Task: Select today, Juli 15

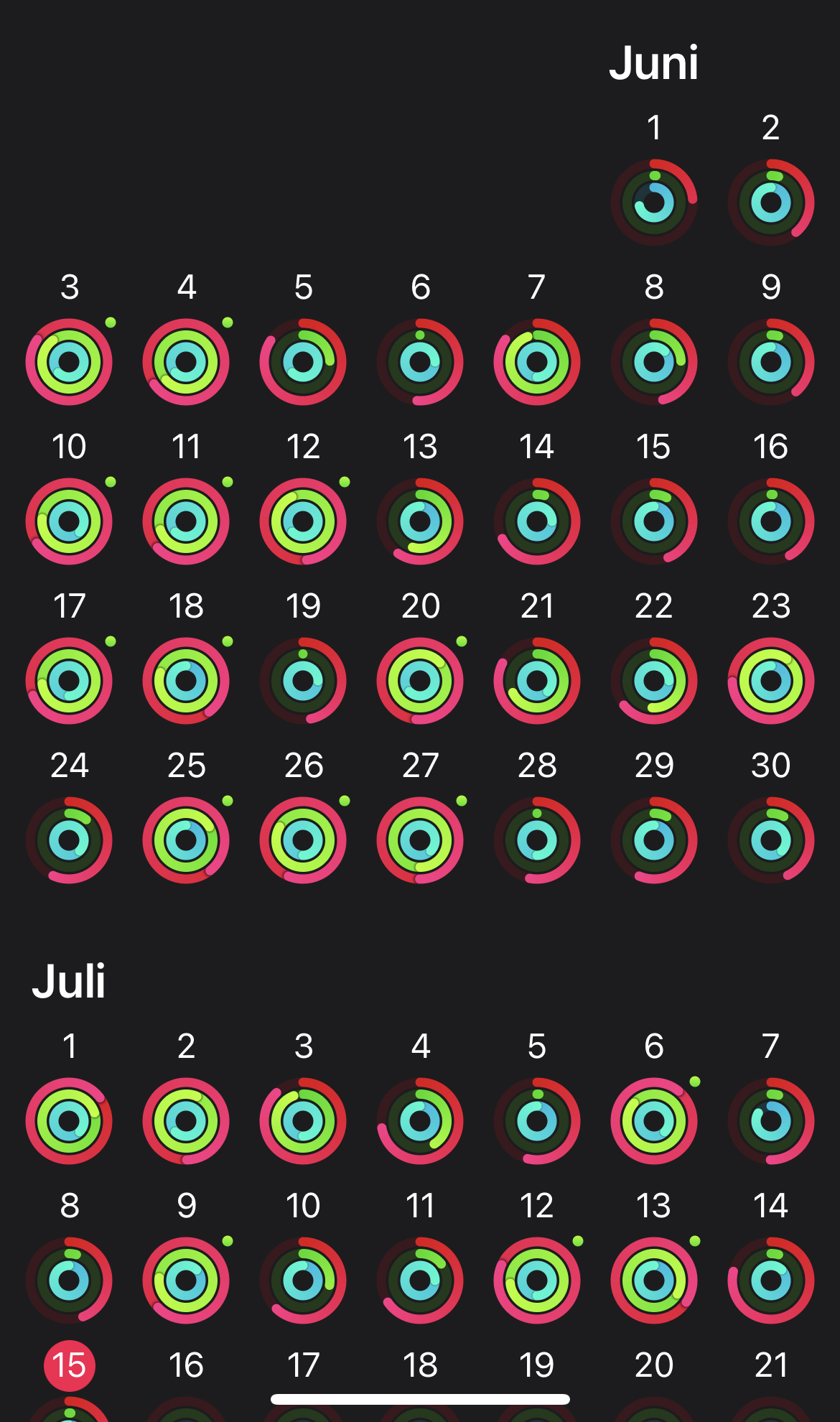Action: 69,1365
